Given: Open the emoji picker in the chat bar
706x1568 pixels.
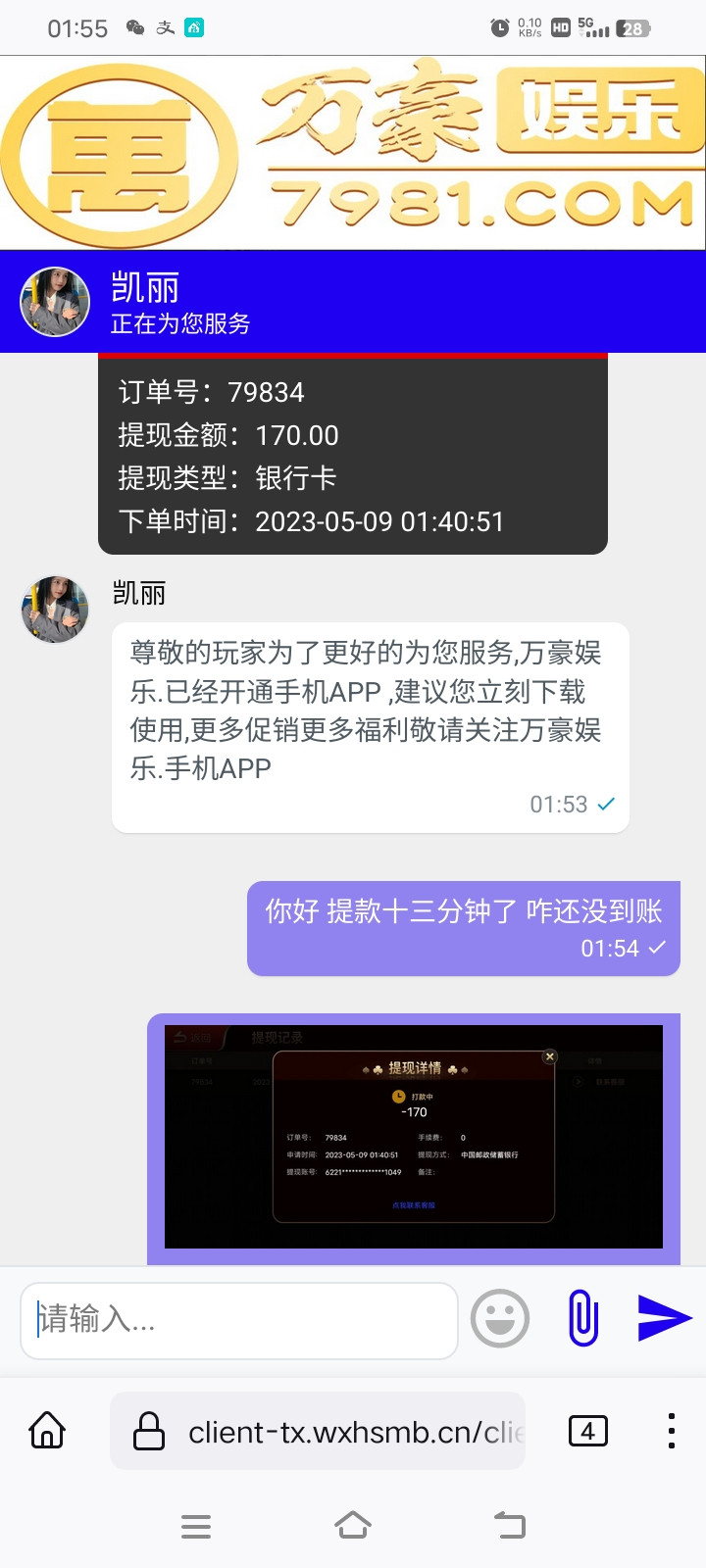Looking at the screenshot, I should coord(500,1319).
